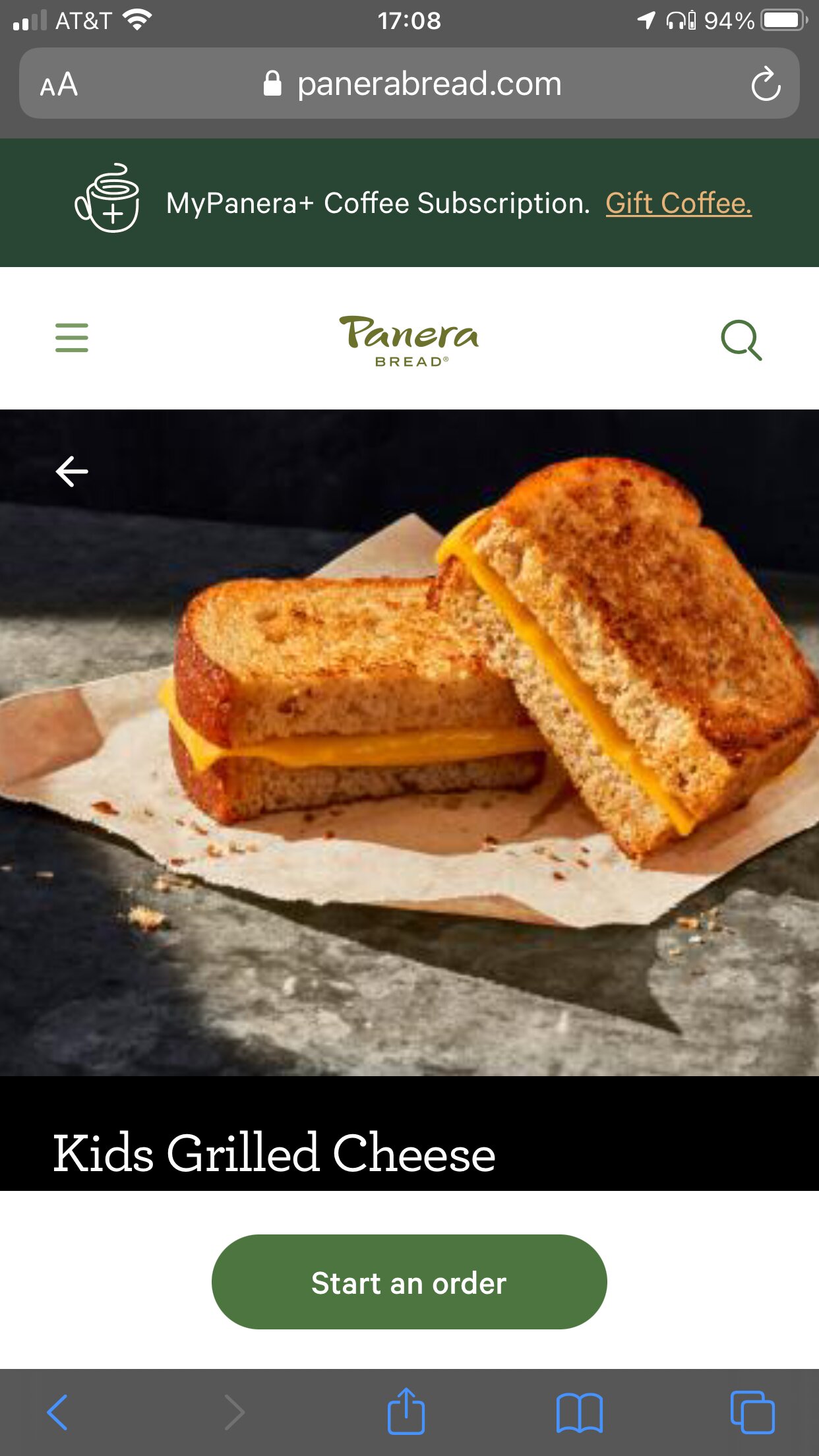This screenshot has height=1456, width=819.
Task: Click the Panera Bread logo
Action: click(409, 341)
